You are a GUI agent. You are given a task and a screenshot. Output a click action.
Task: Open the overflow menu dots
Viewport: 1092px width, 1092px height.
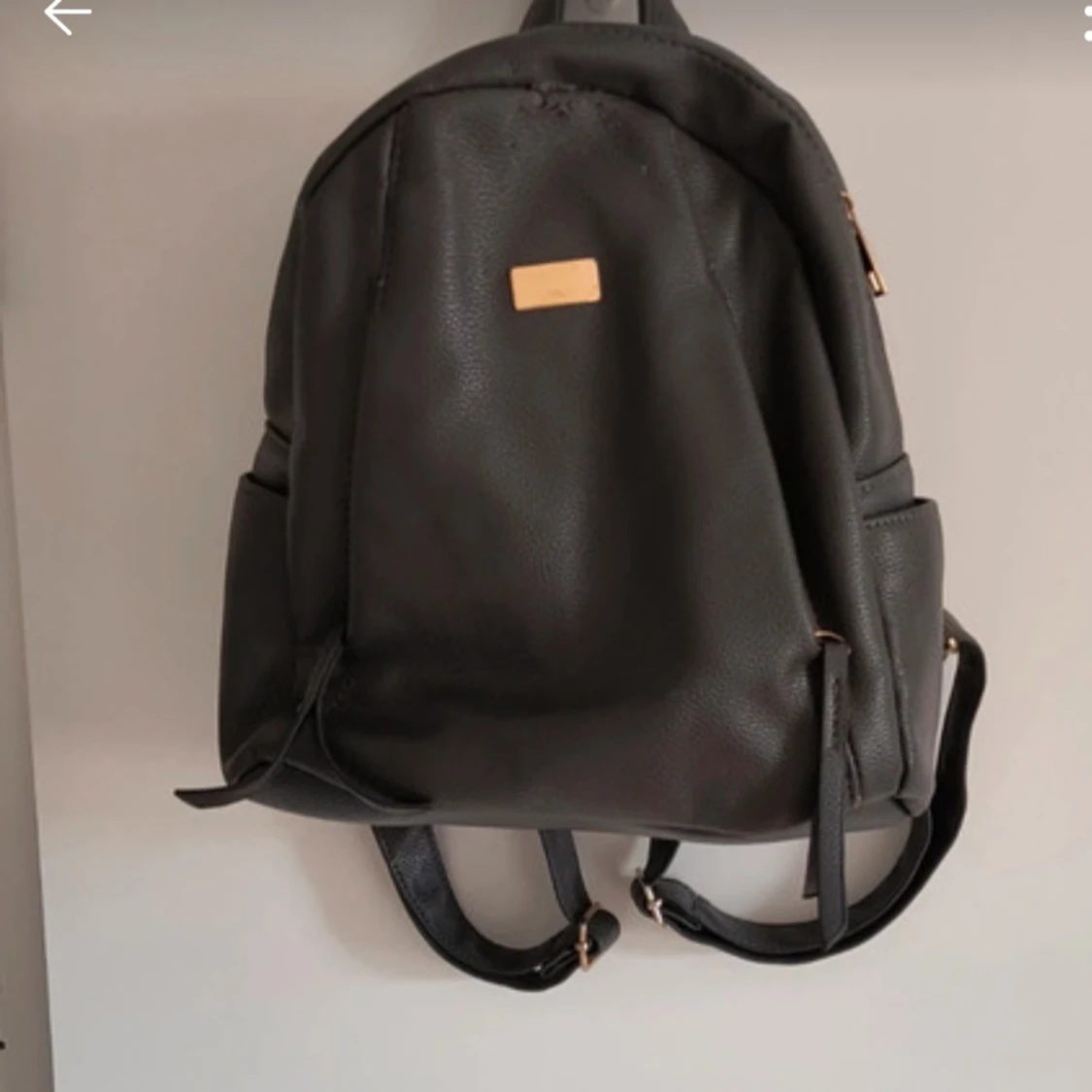1086,24
